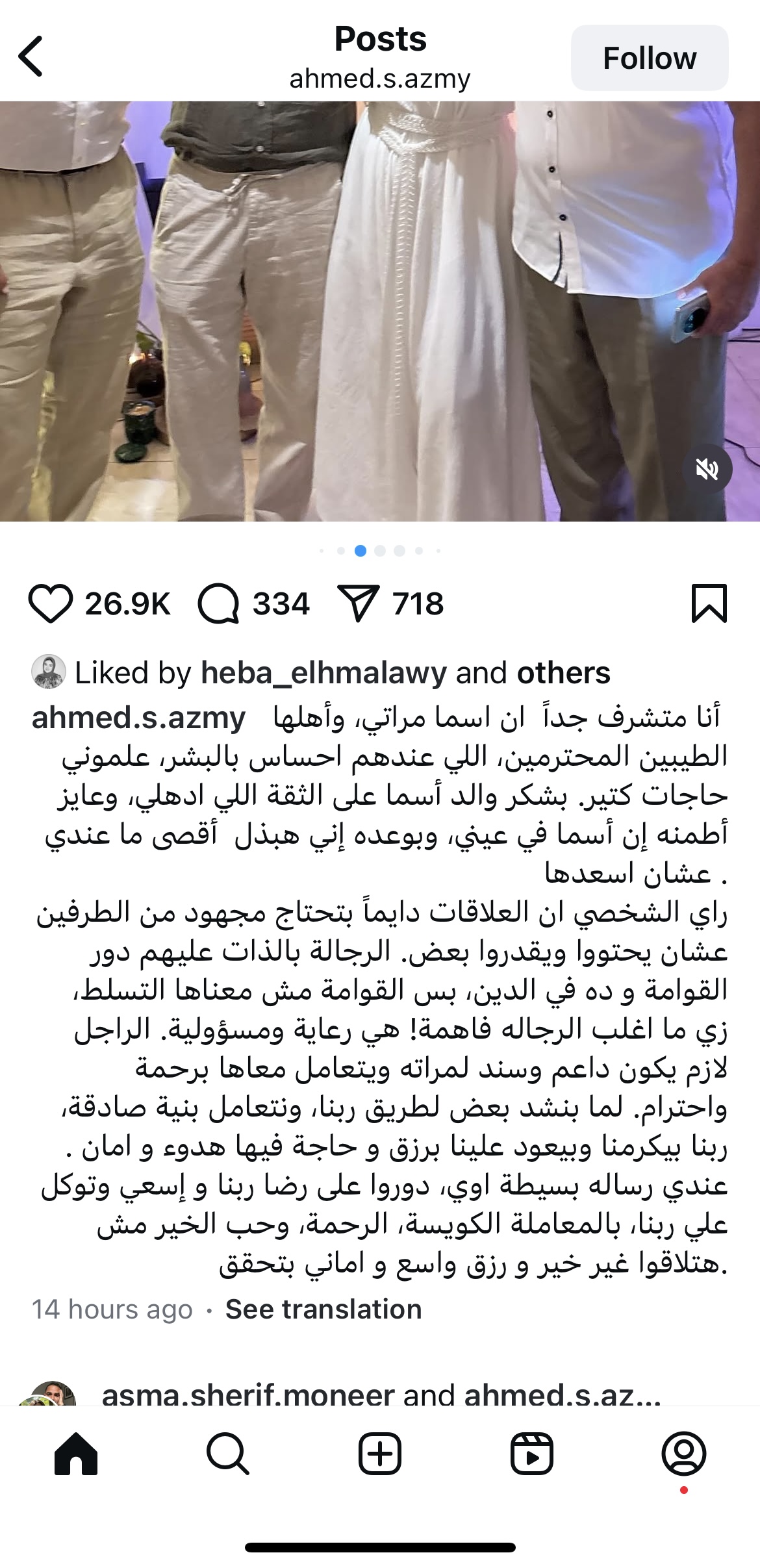Switch to the Home tab
Image resolution: width=760 pixels, height=1568 pixels.
76,1453
